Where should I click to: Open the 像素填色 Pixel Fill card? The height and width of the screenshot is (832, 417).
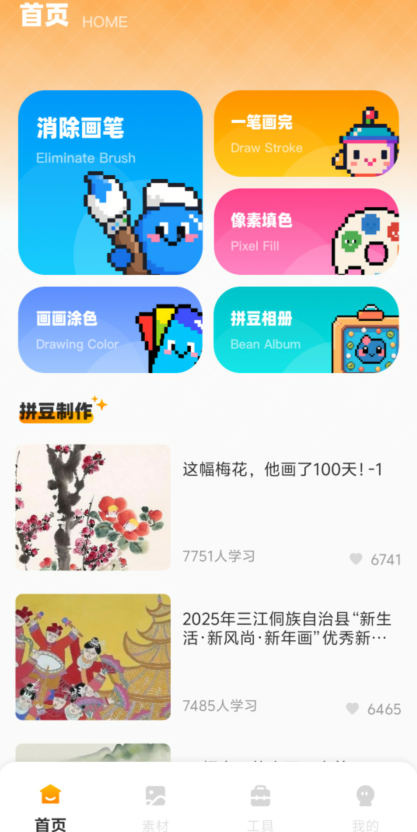pyautogui.click(x=306, y=231)
